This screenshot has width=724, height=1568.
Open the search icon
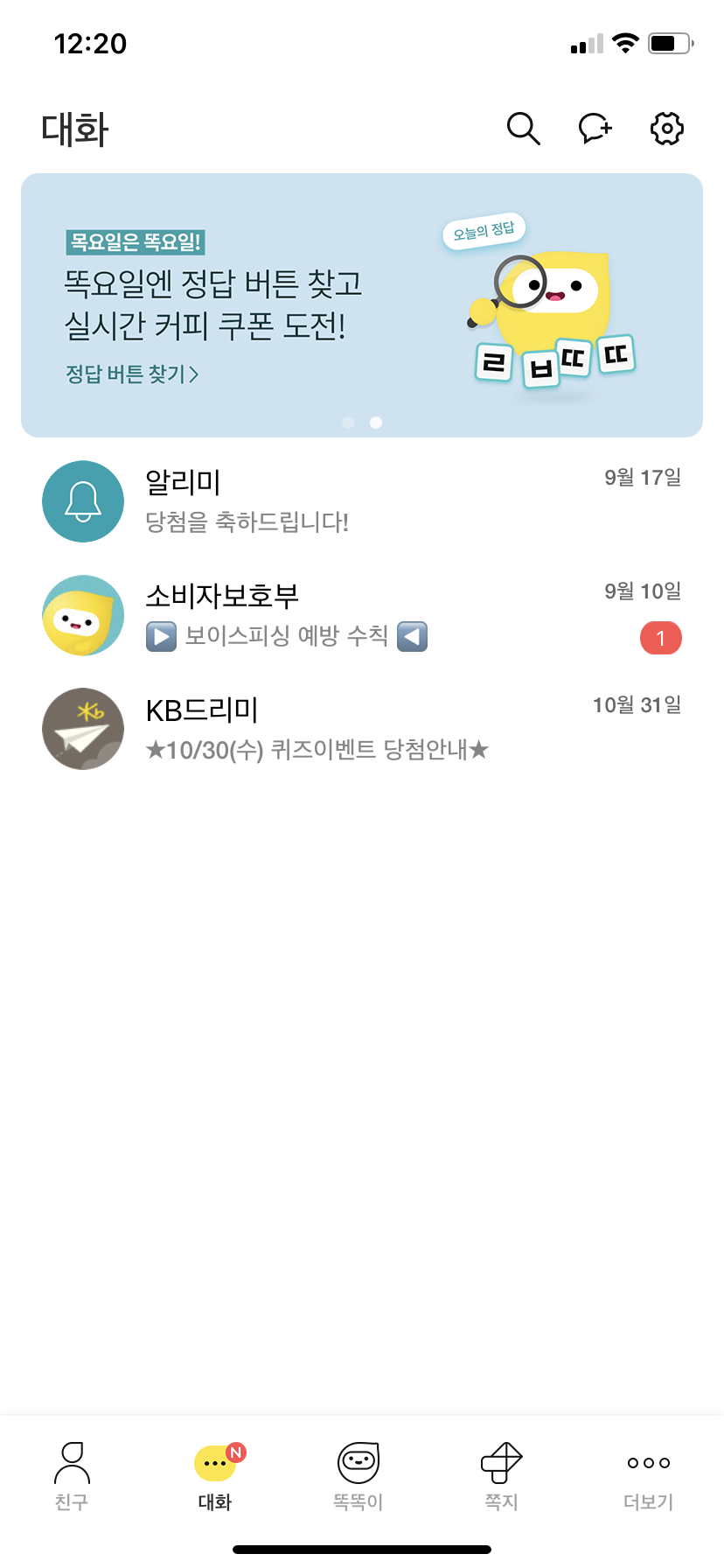pos(523,129)
